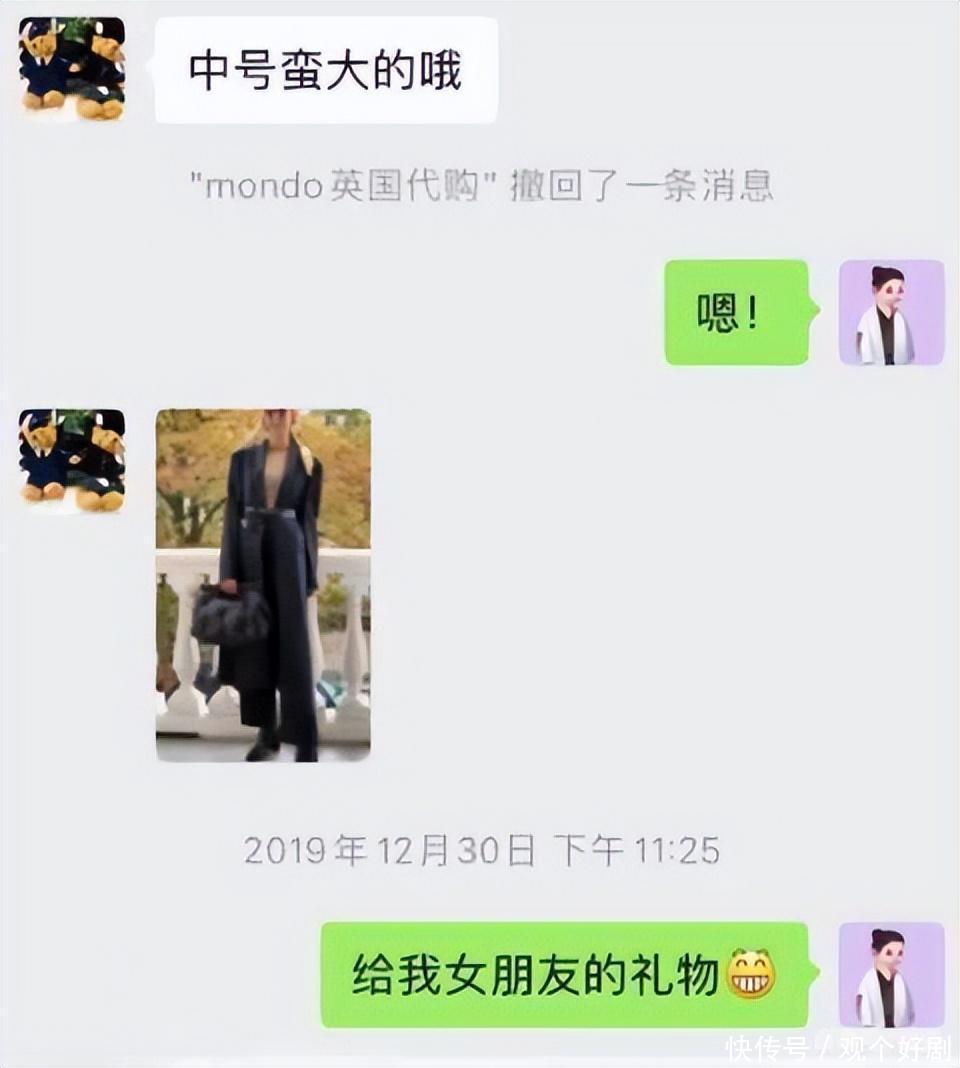Screen dimensions: 960x1068
Task: Open sender avatar next to 嗯! message
Action: [891, 313]
